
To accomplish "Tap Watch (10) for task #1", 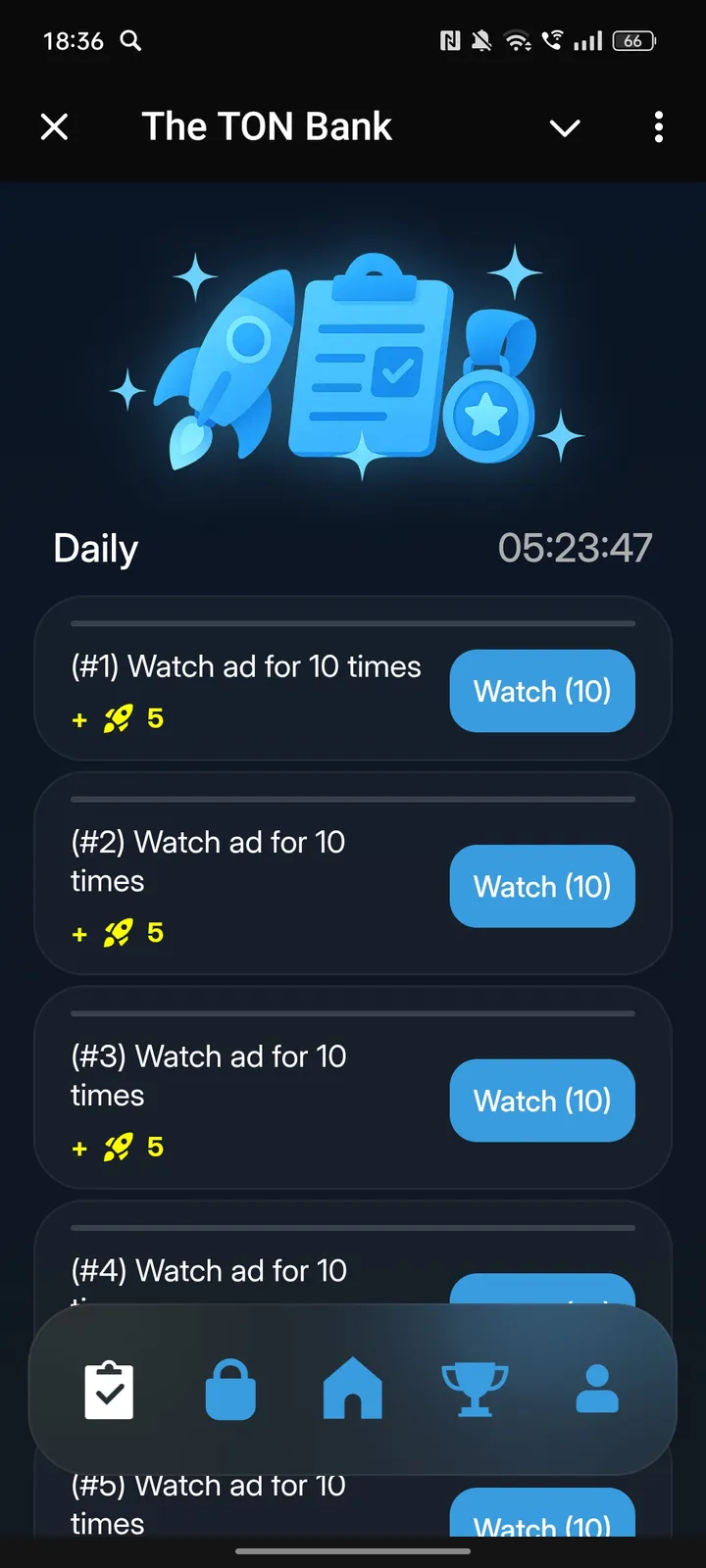I will [x=542, y=691].
